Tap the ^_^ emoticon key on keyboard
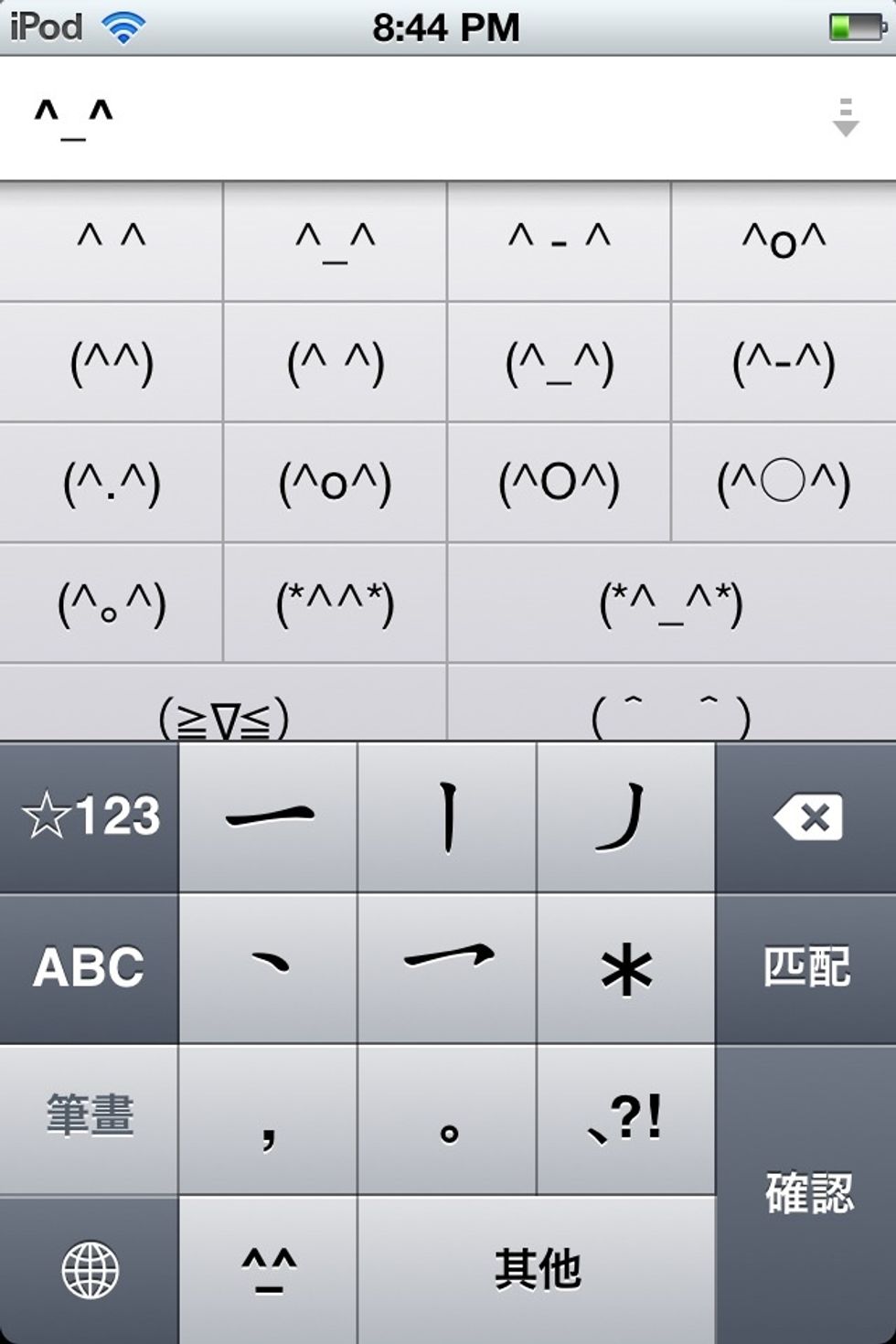This screenshot has height=1344, width=896. click(269, 1269)
